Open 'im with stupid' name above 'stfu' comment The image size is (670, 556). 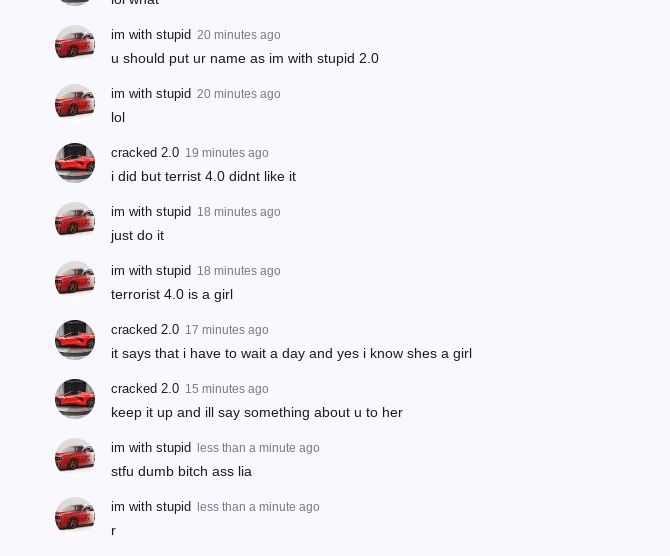(x=151, y=448)
